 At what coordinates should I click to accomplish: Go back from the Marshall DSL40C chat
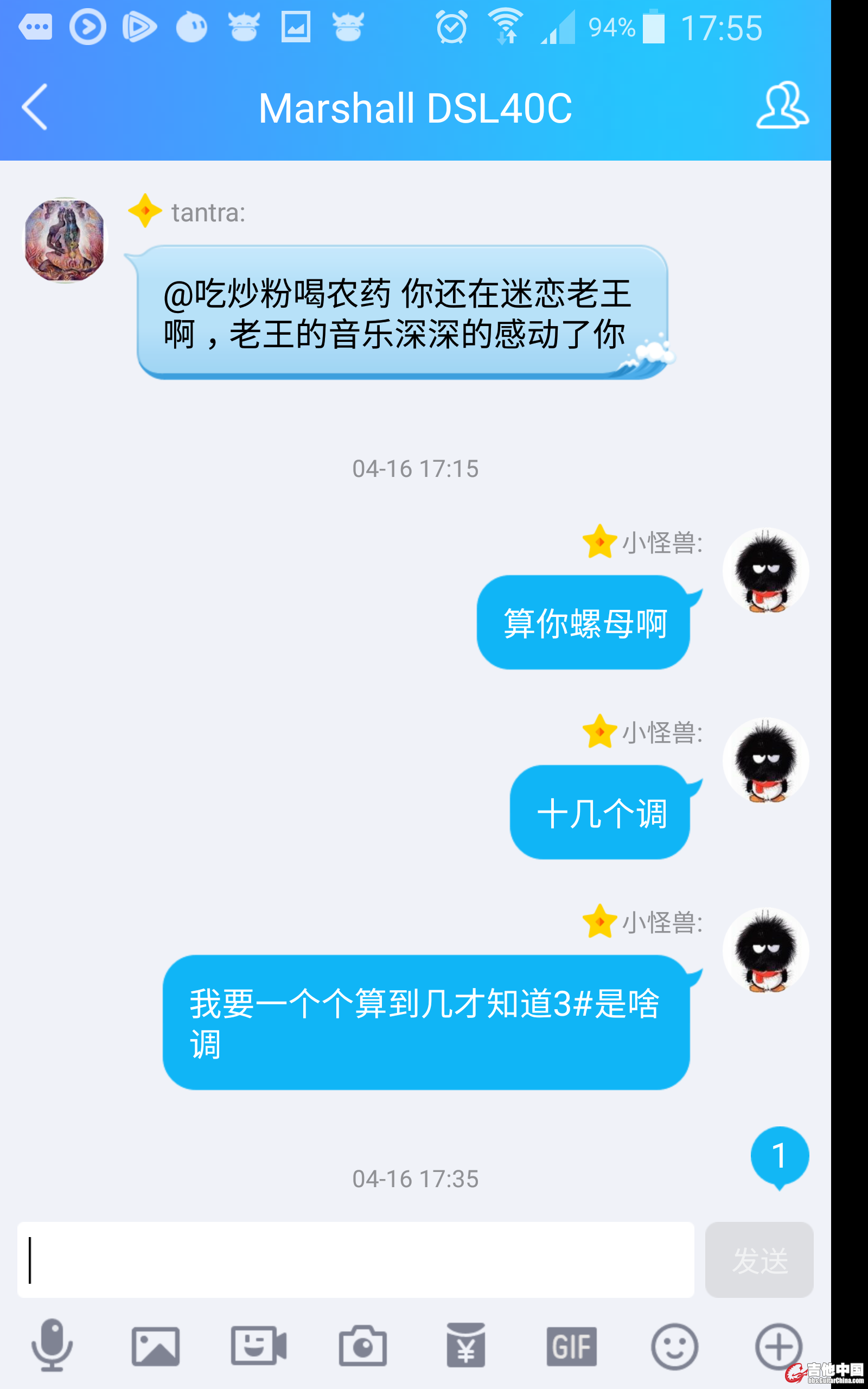coord(34,107)
